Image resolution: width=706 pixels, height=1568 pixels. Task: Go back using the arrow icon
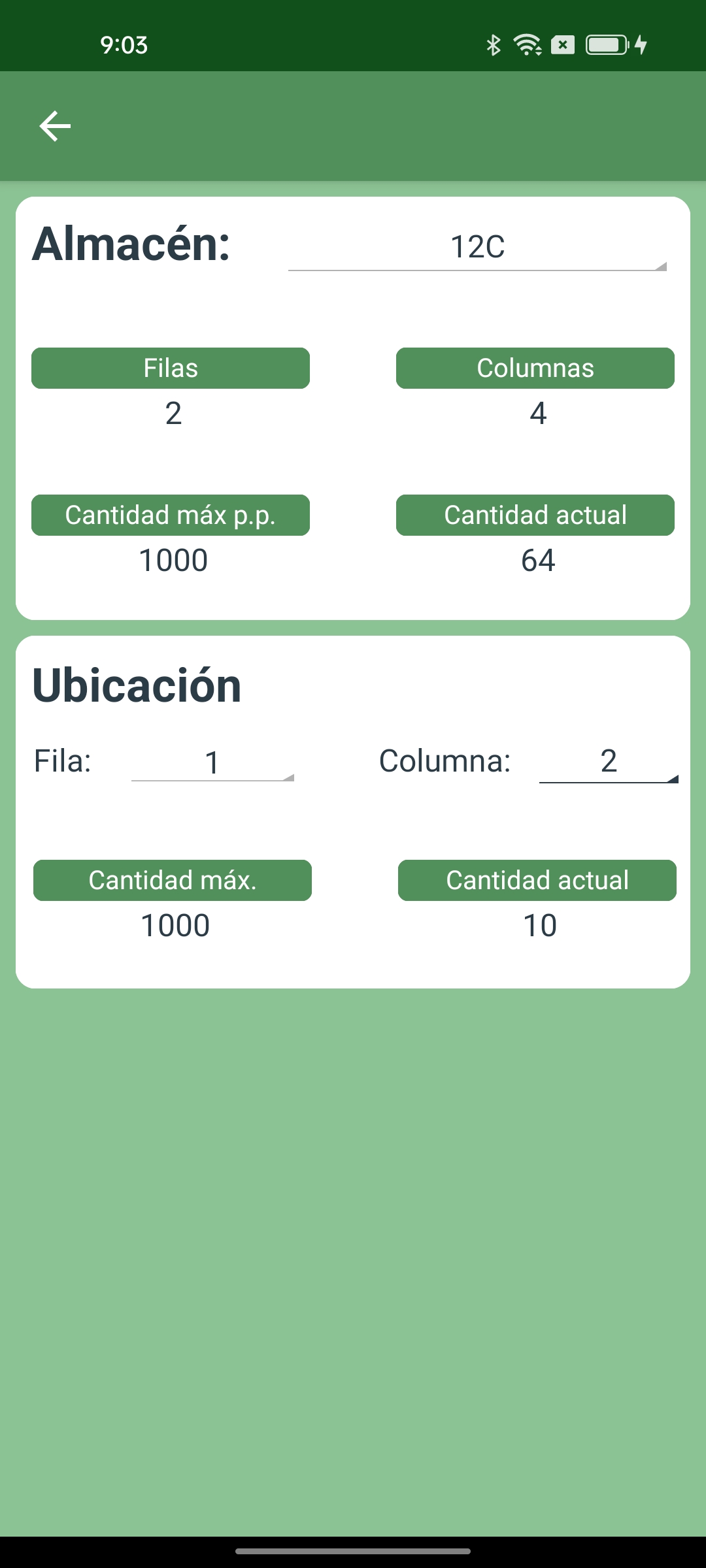(x=55, y=125)
